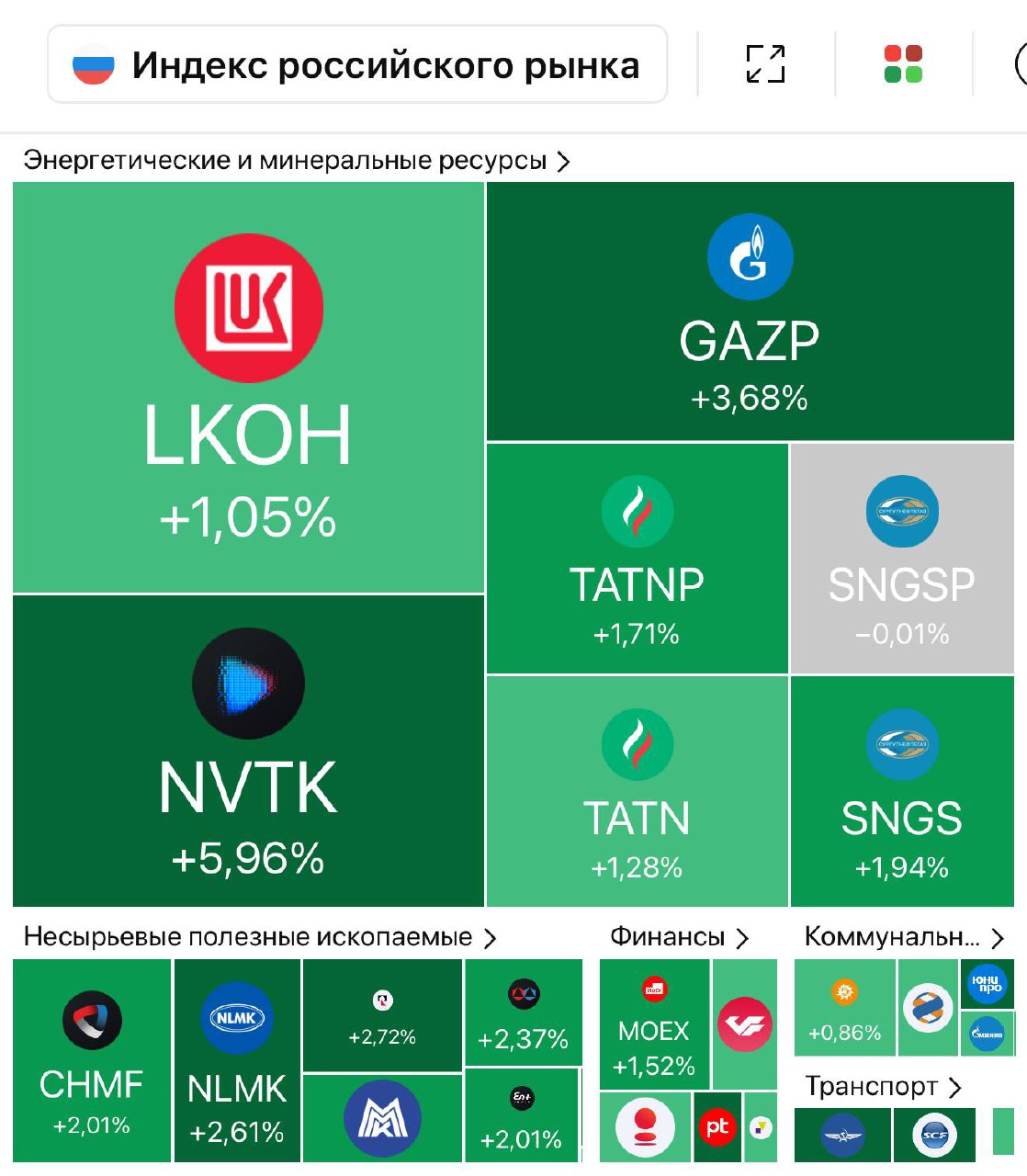Open the LKOH stock tile
1027x1176 pixels.
point(248,388)
